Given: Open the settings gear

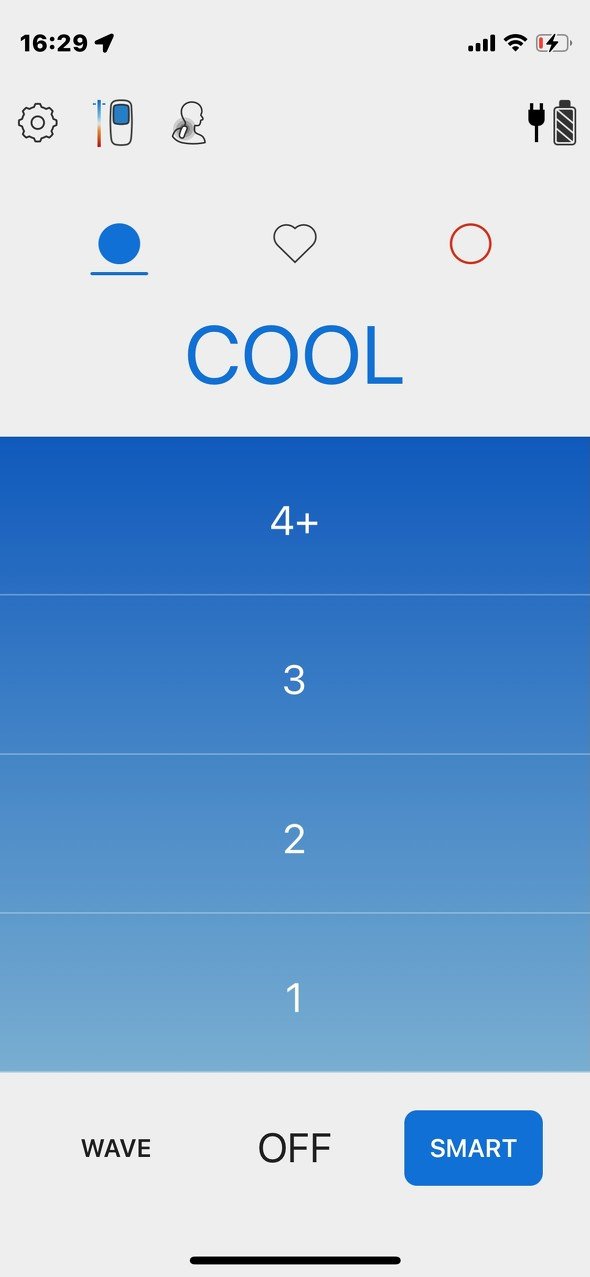Looking at the screenshot, I should [38, 124].
